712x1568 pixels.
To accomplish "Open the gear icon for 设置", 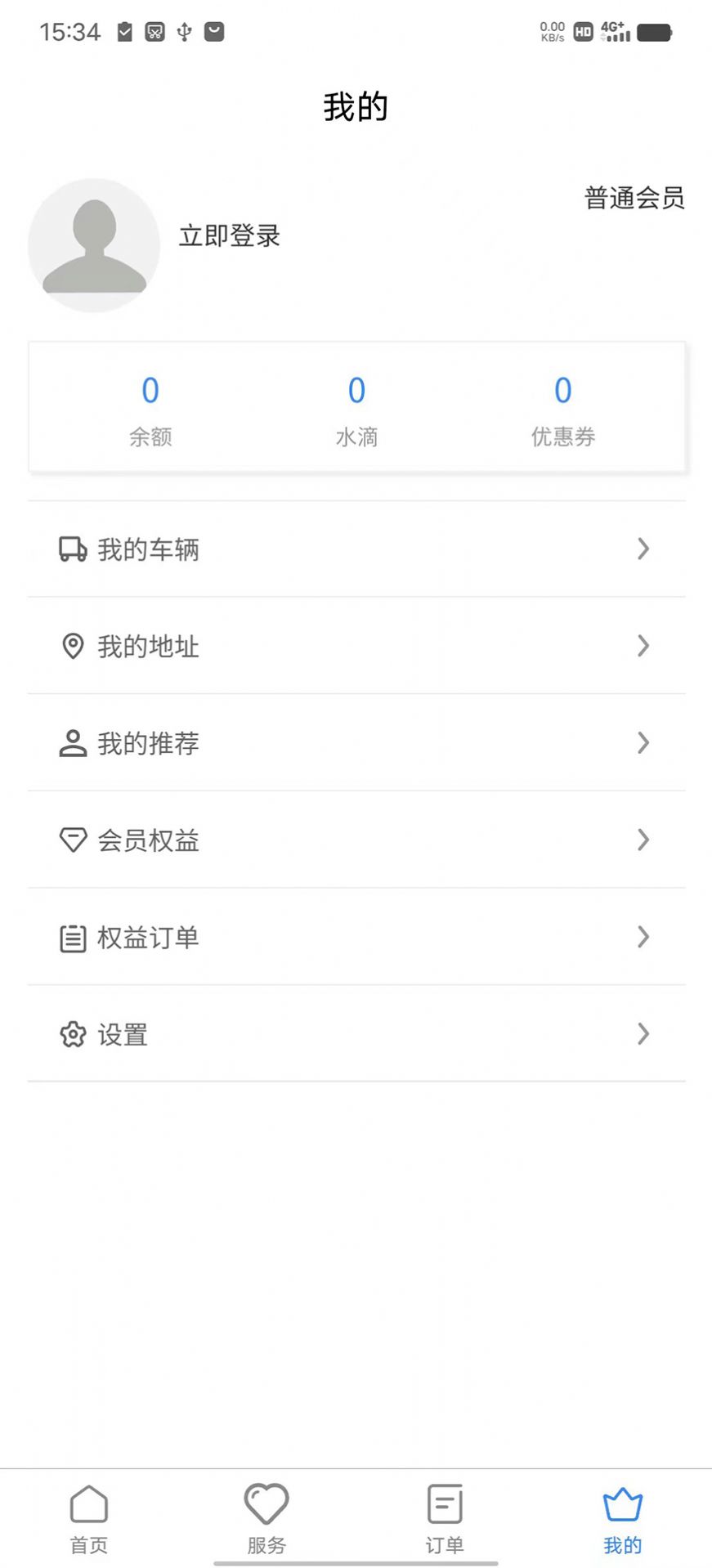I will click(x=74, y=1034).
